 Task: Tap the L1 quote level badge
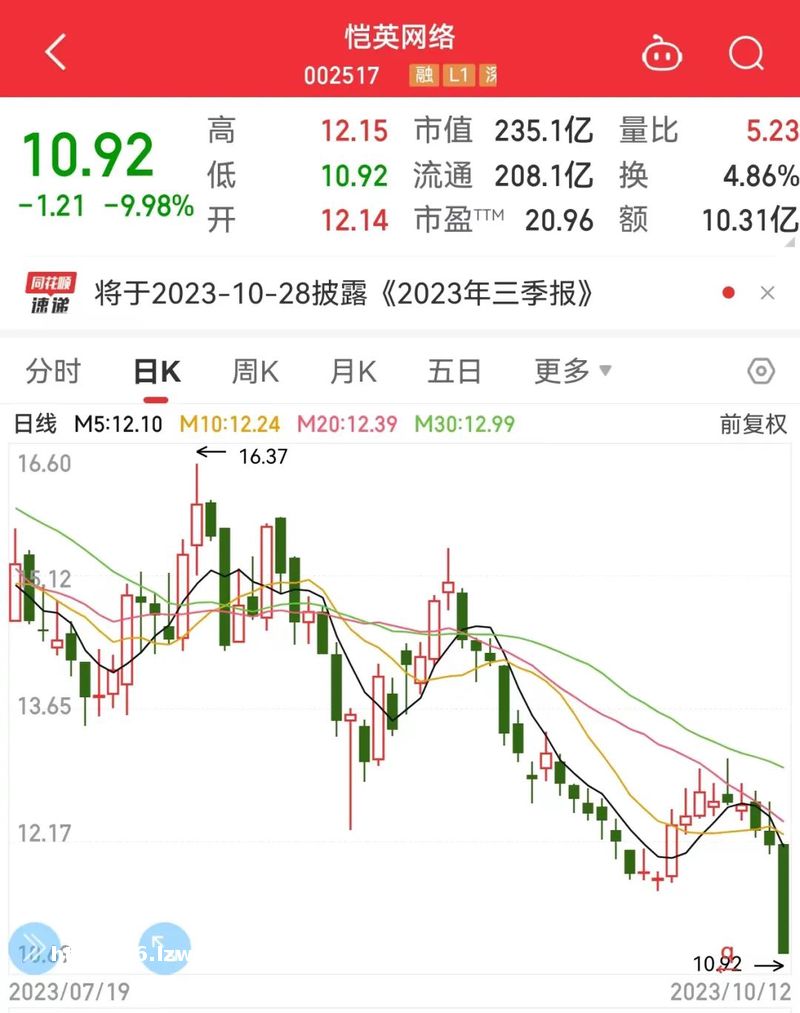point(456,75)
